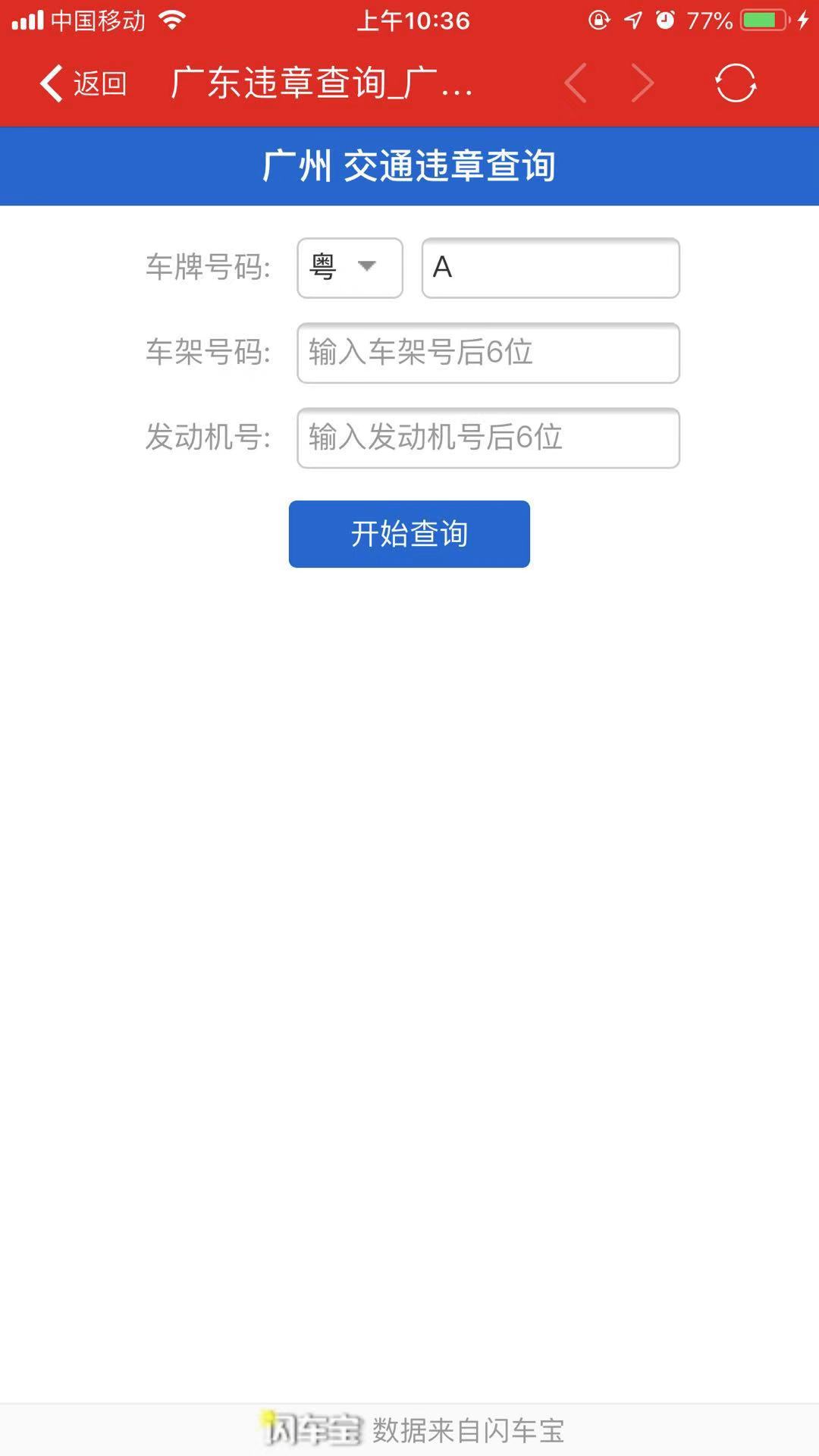The image size is (819, 1456).
Task: Select the 车架号码 input field
Action: tap(488, 353)
